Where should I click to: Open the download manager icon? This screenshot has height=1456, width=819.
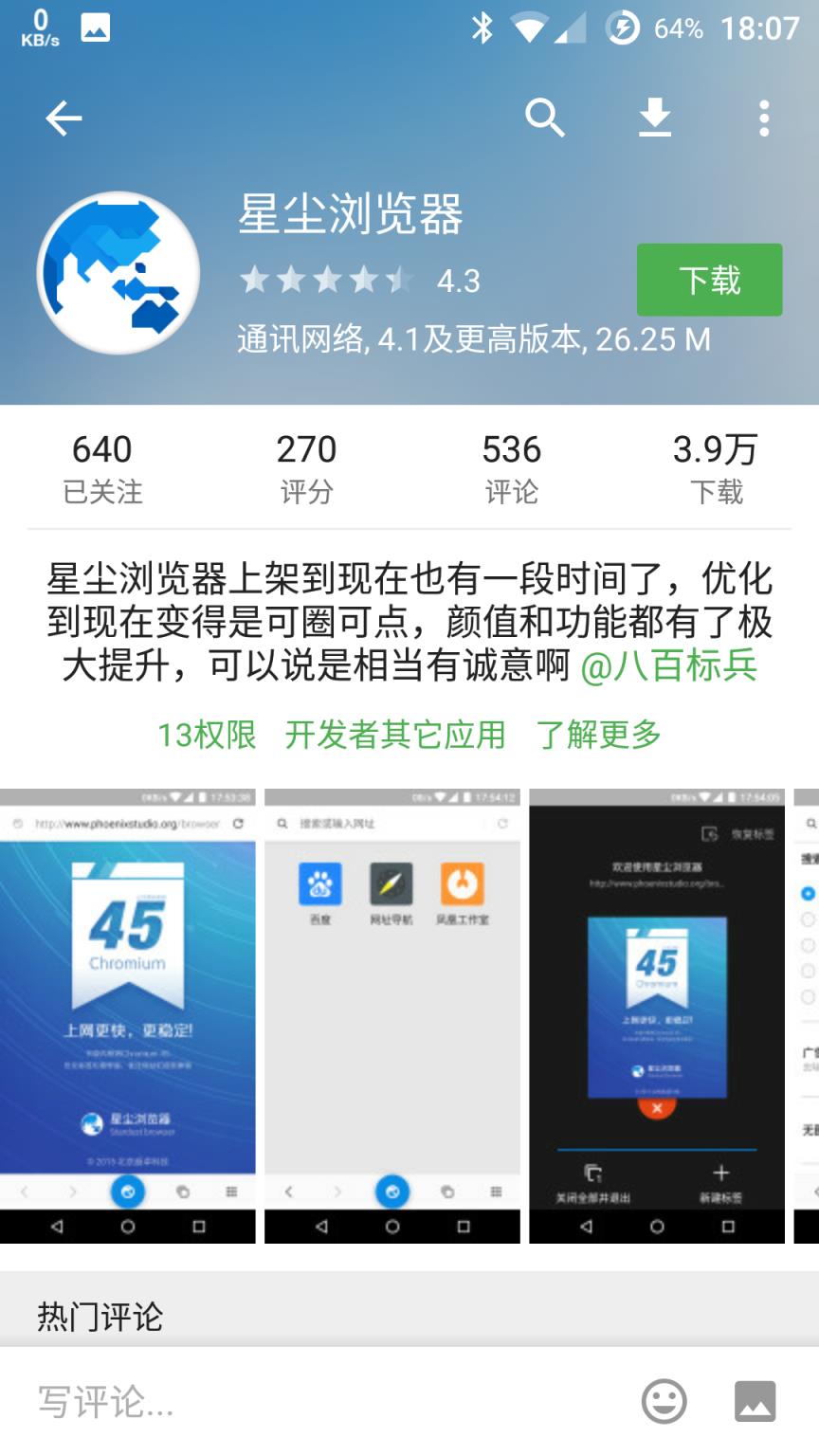(x=655, y=118)
